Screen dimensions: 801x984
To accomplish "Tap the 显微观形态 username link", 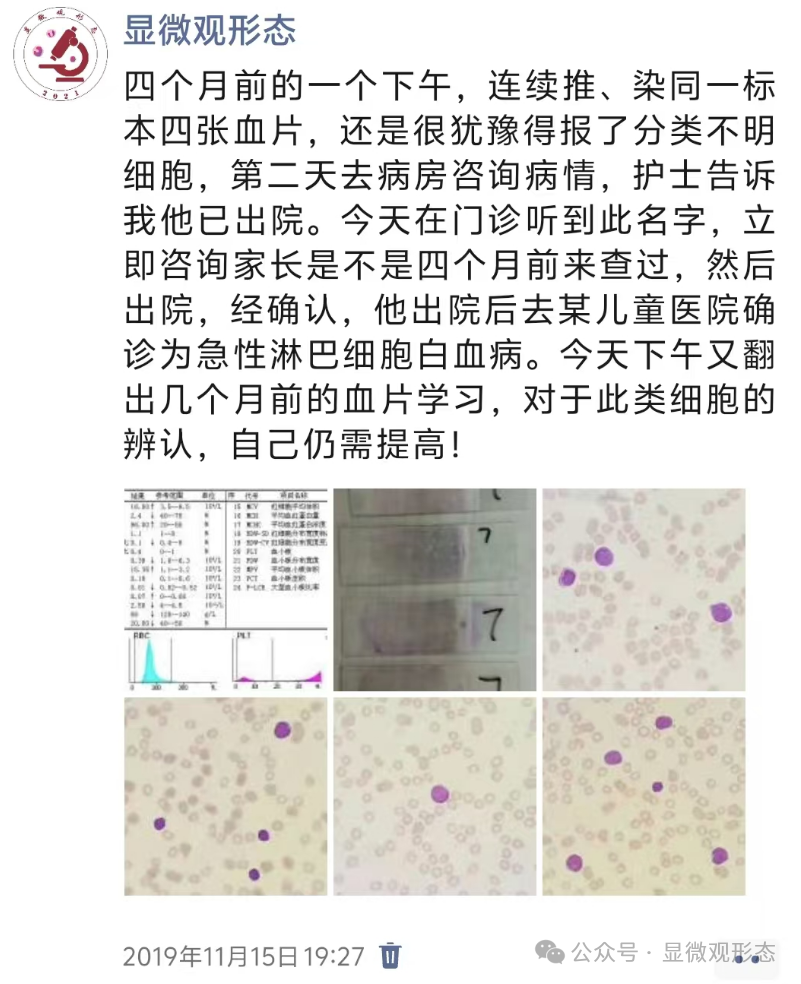I will coord(210,30).
